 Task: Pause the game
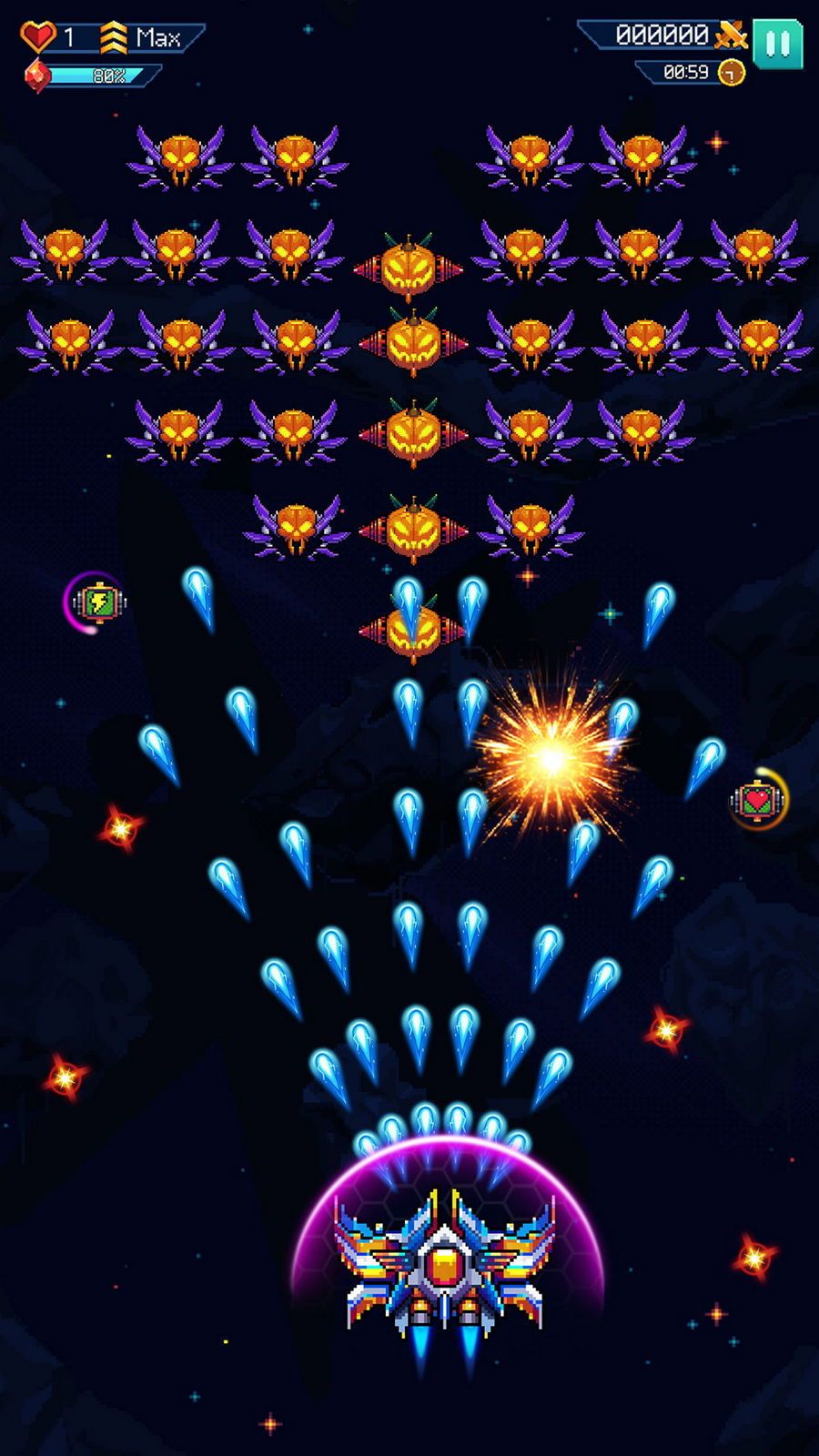point(778,43)
